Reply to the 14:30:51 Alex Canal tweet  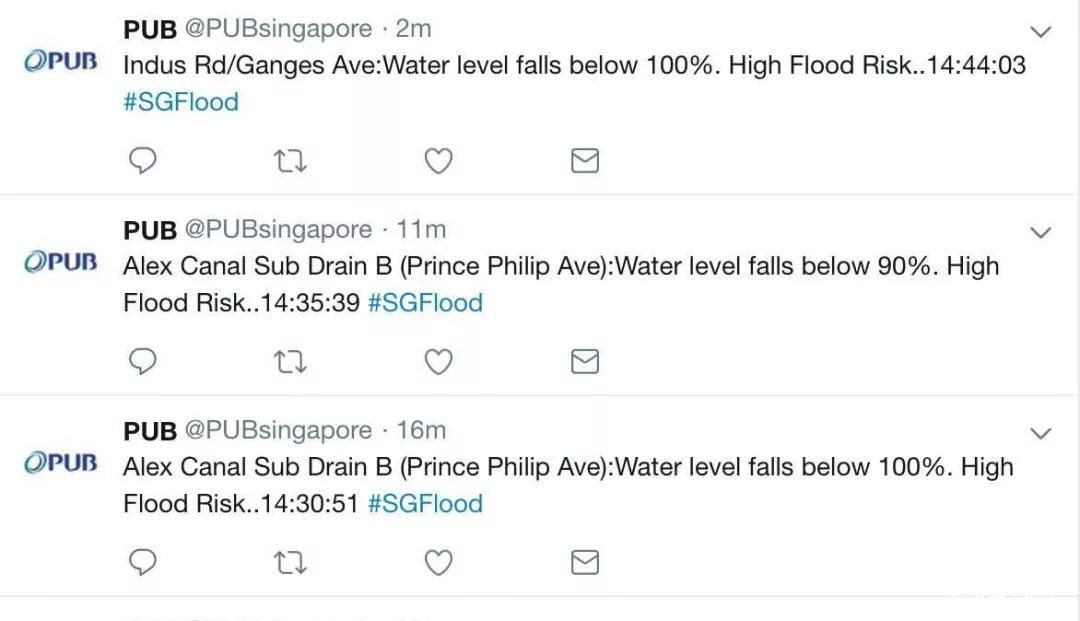point(143,562)
